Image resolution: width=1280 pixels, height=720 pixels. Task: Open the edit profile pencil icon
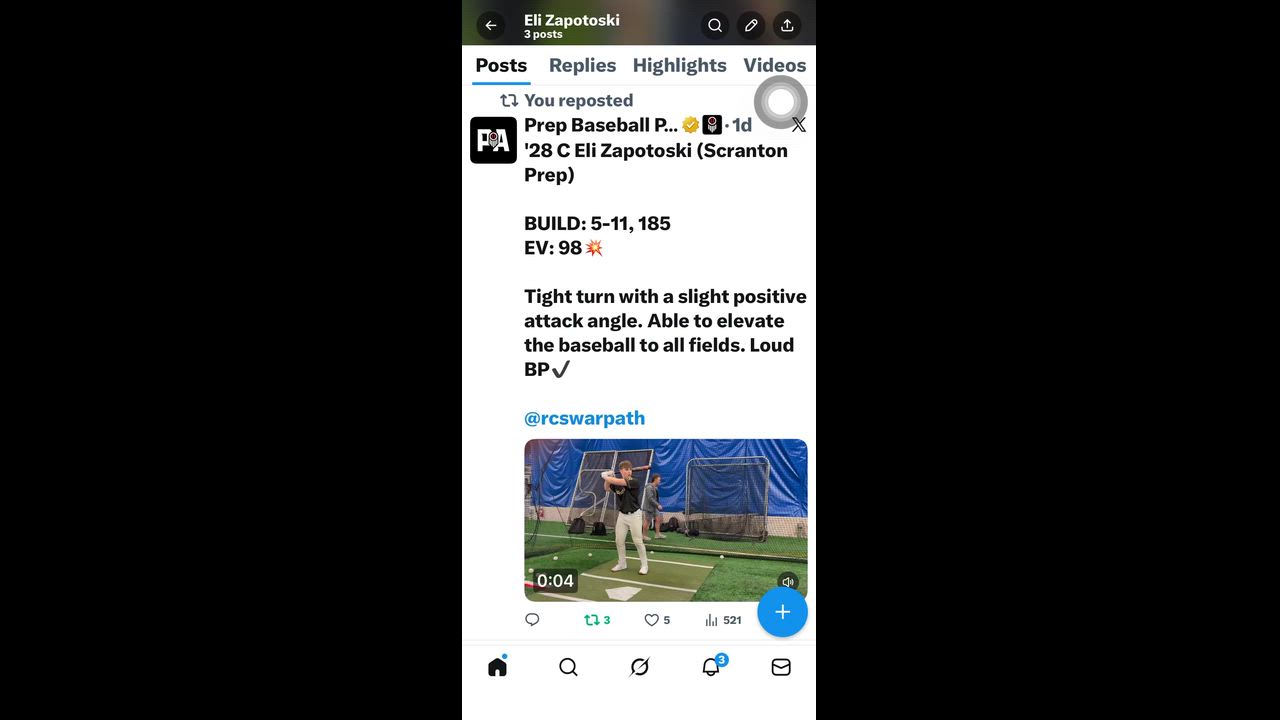751,26
